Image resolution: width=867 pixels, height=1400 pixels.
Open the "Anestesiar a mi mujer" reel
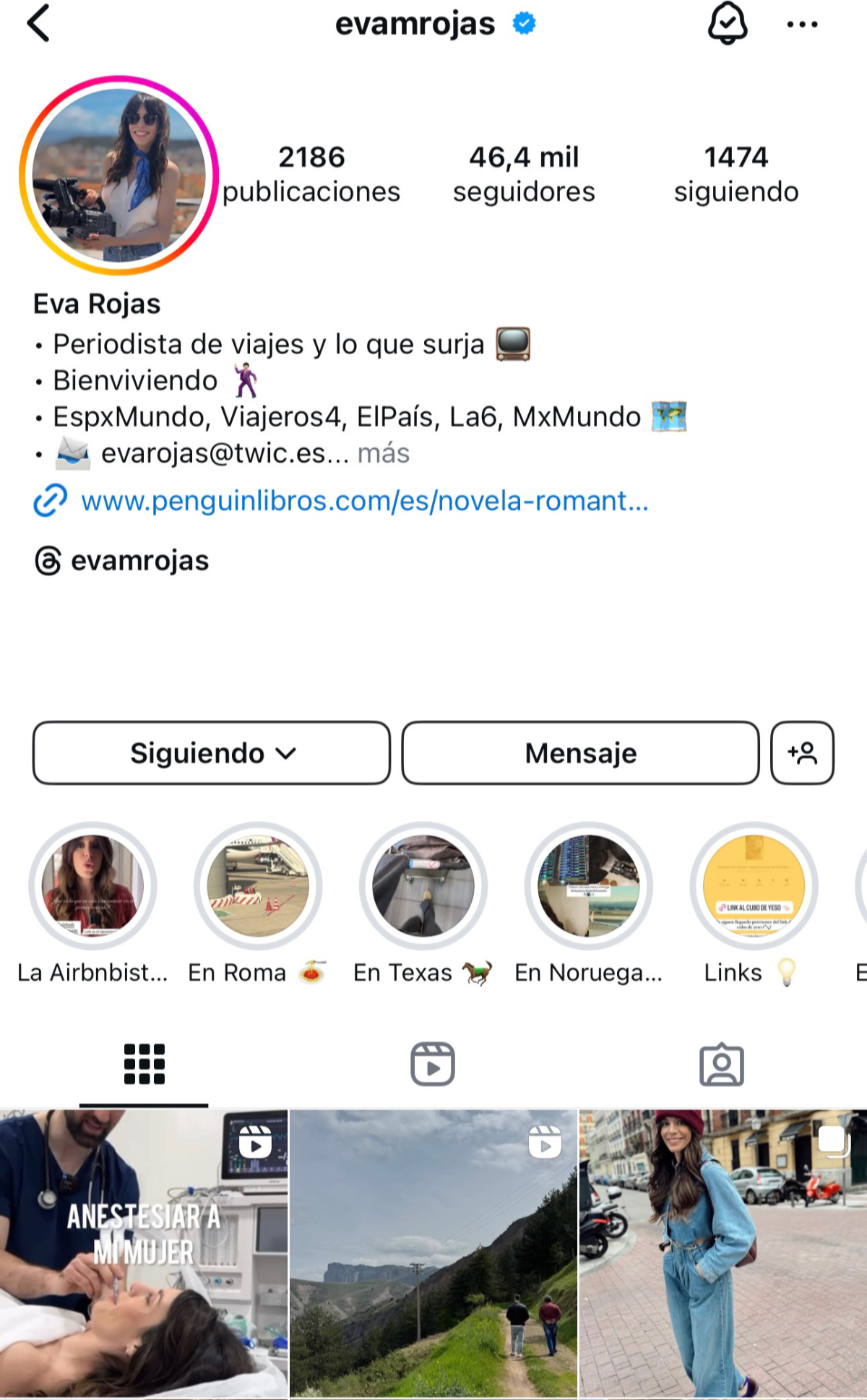pyautogui.click(x=144, y=1253)
